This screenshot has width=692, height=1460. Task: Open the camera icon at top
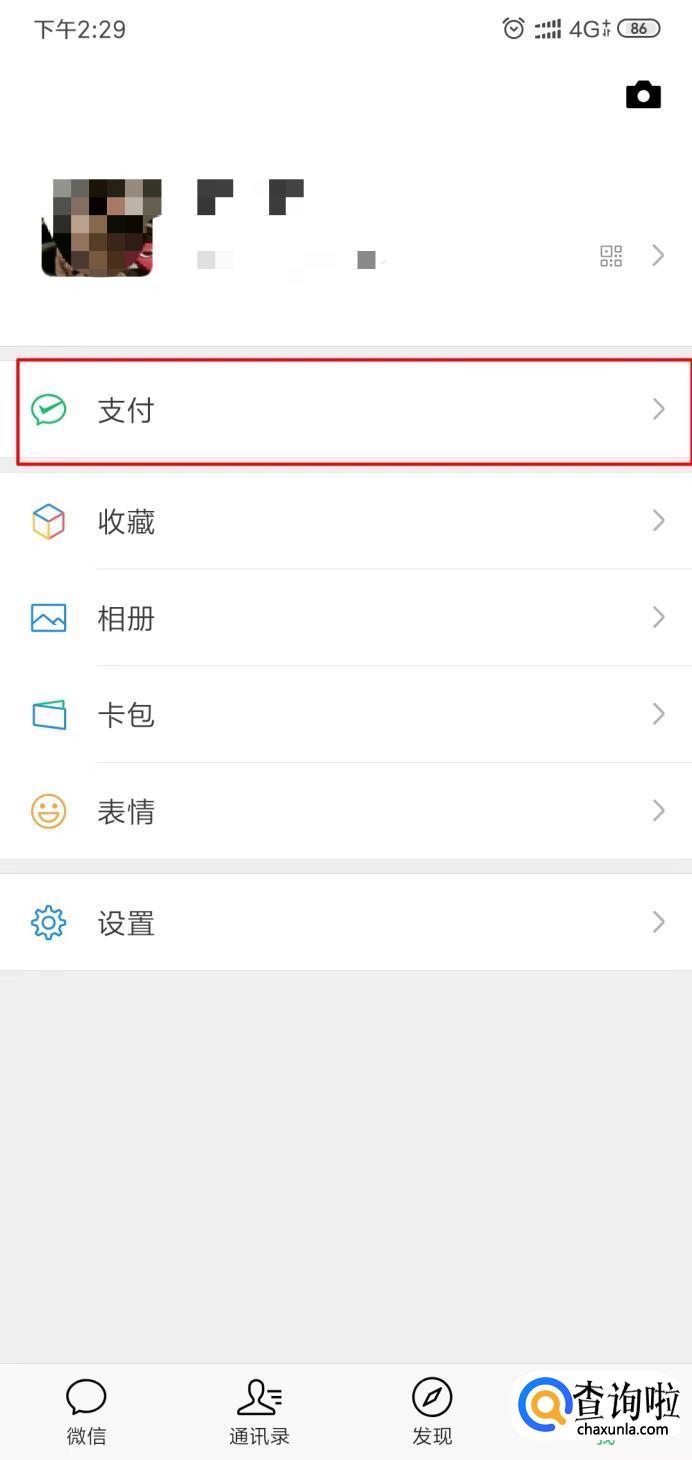coord(643,95)
